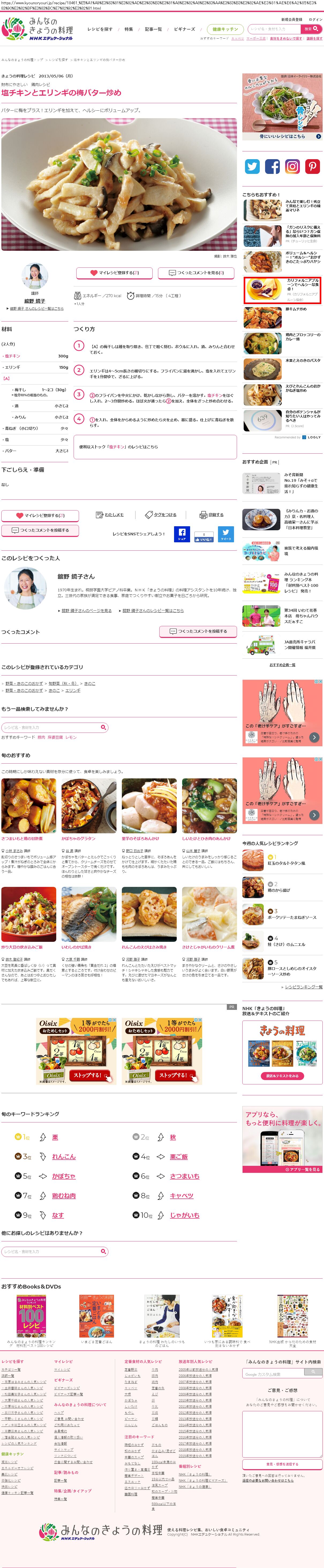Open the レシピを探す navigation menu
This screenshot has height=1568, width=324.
pyautogui.click(x=100, y=29)
